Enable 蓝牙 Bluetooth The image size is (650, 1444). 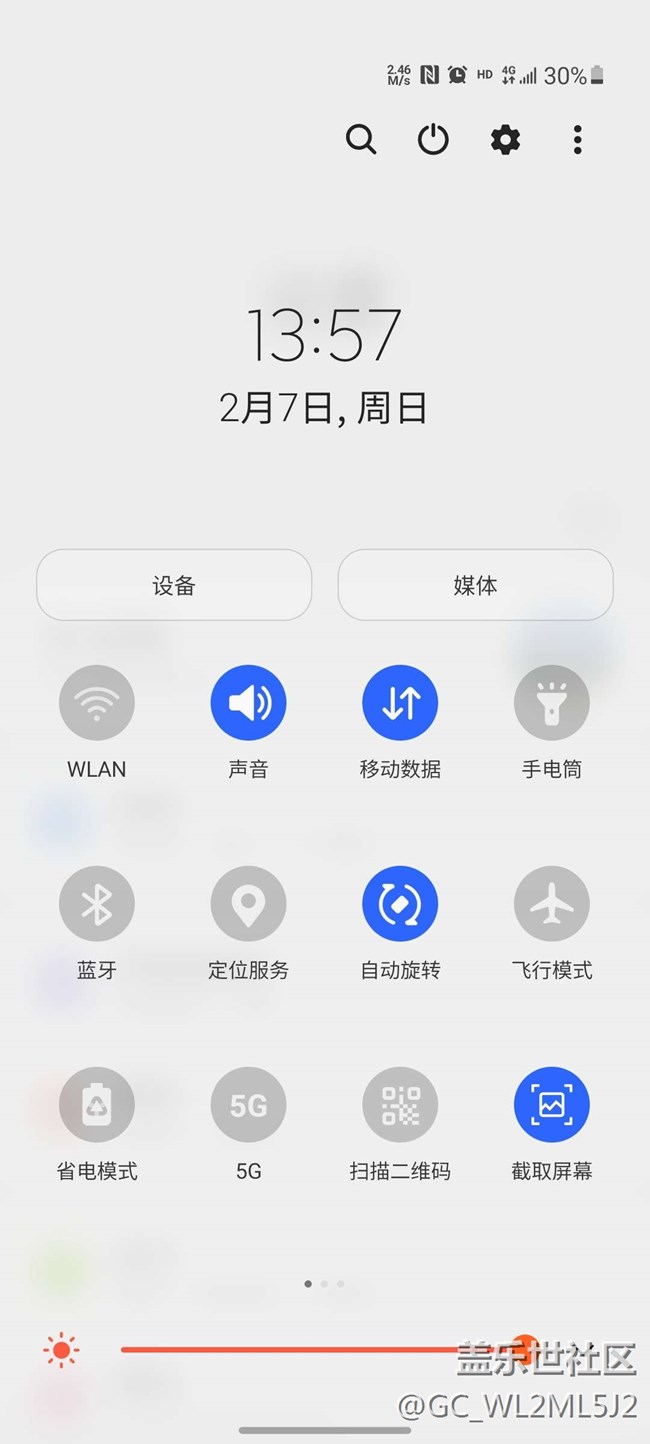pos(97,904)
